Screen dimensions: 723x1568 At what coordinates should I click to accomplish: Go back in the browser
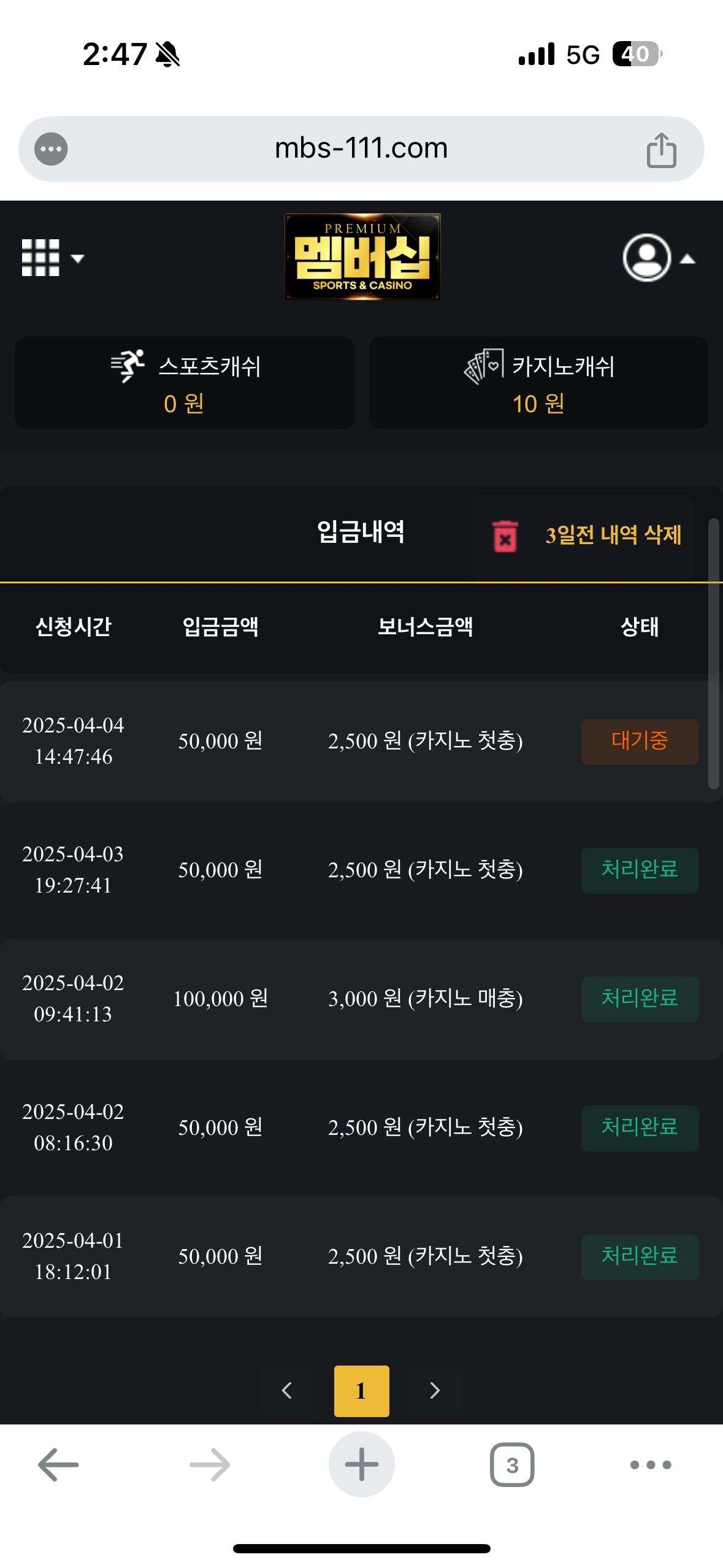(x=58, y=1464)
